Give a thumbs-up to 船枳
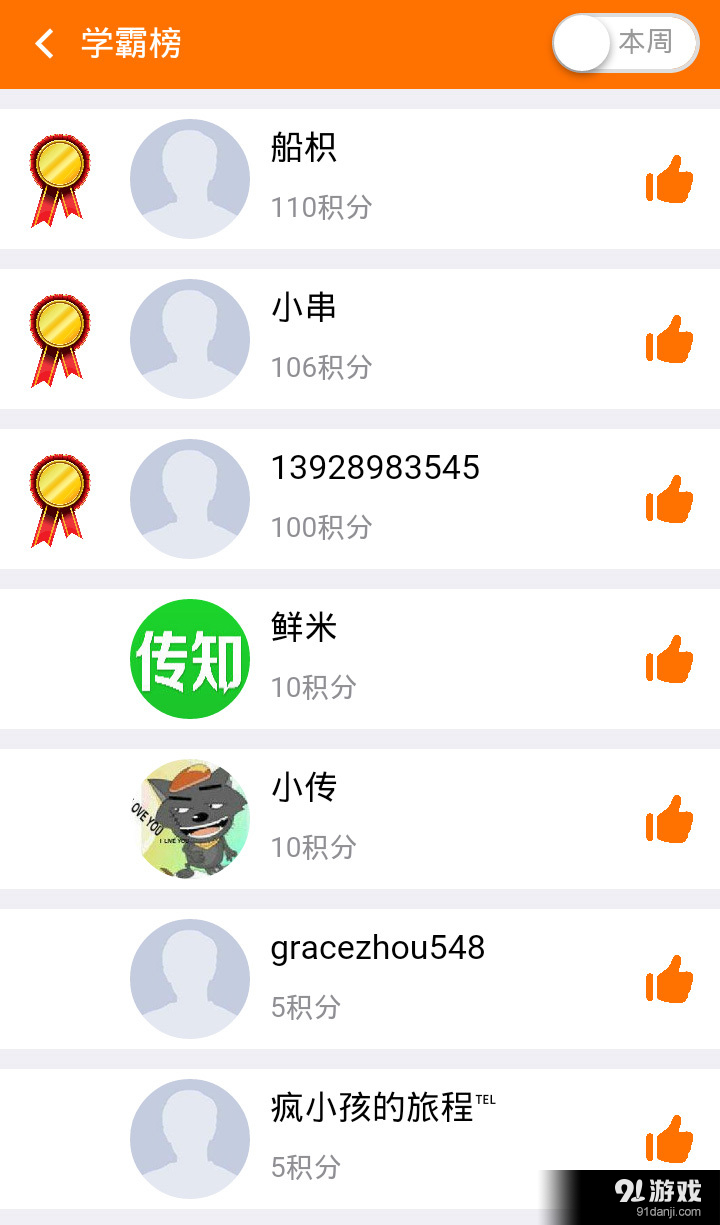This screenshot has height=1225, width=720. point(670,178)
